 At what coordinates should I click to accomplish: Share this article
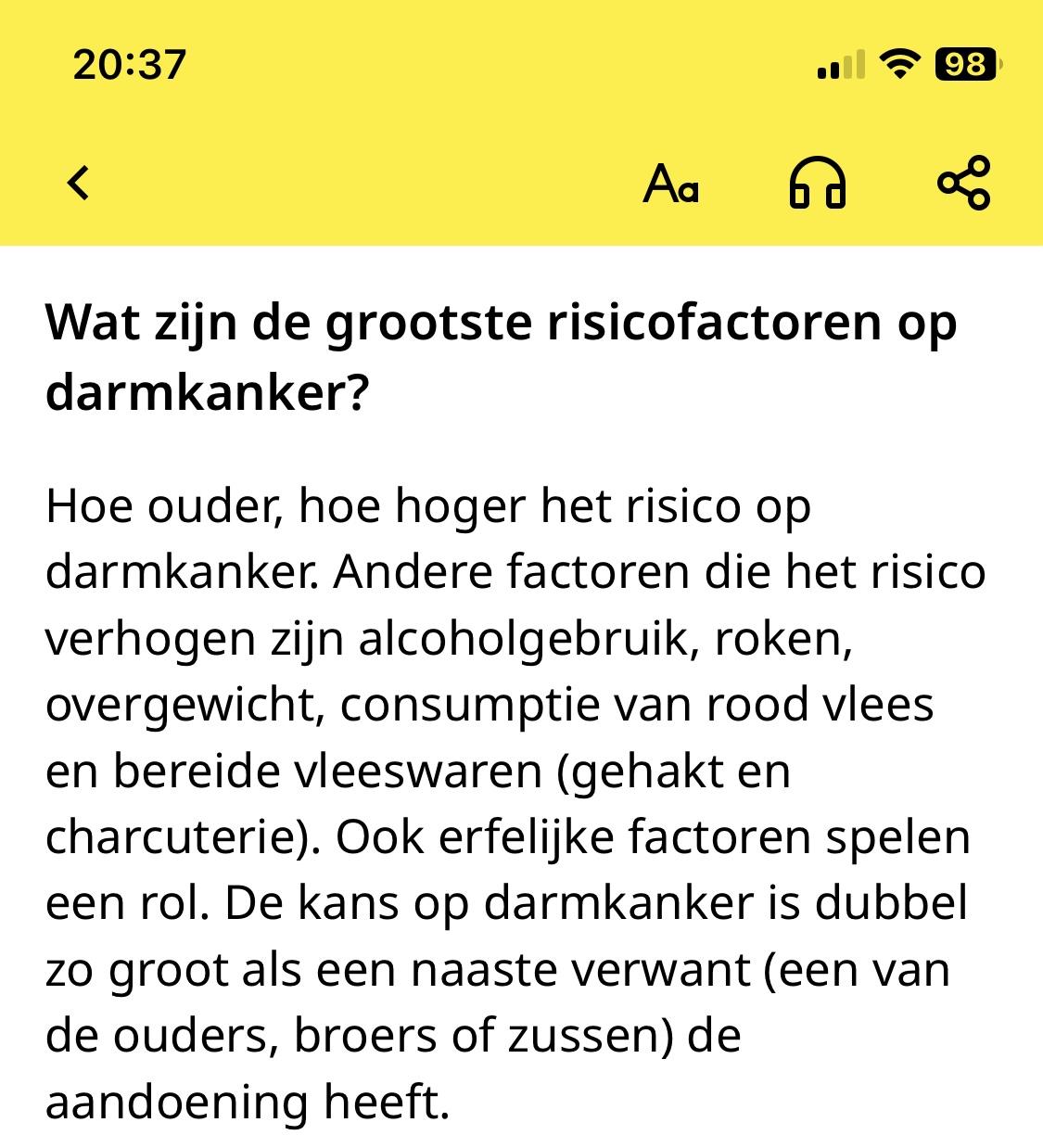pos(963,182)
